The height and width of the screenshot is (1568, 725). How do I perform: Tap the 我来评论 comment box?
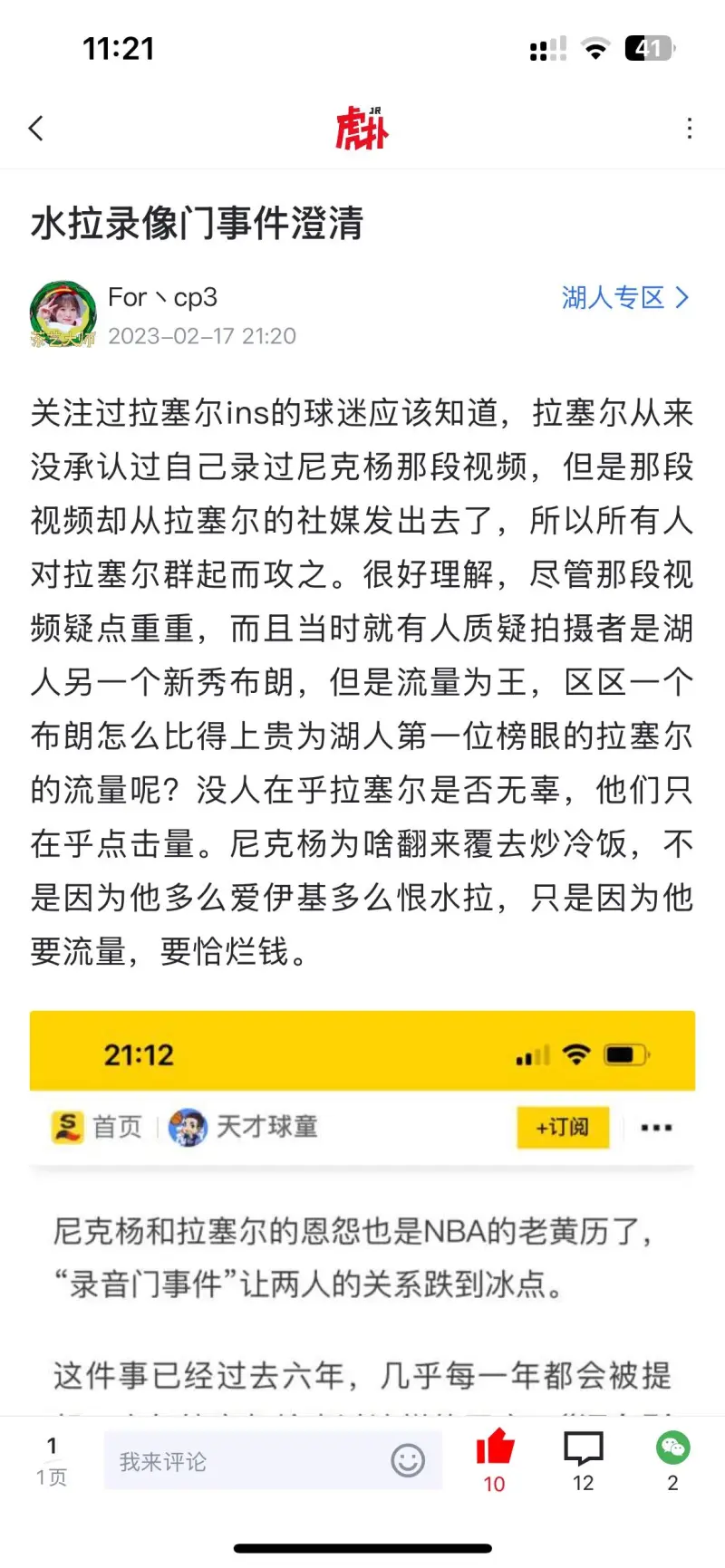(x=245, y=1461)
